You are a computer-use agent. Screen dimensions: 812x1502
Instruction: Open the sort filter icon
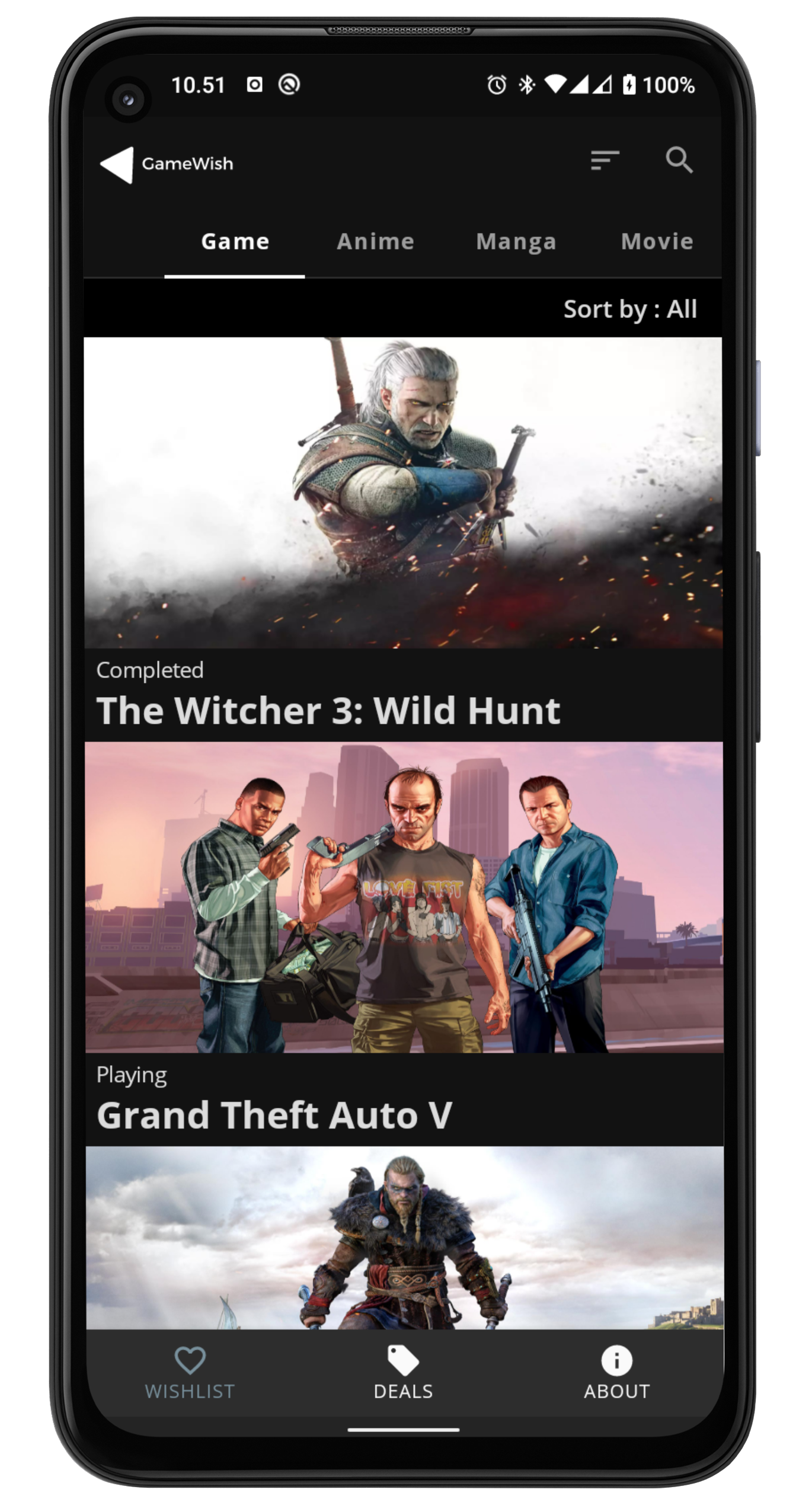tap(605, 160)
